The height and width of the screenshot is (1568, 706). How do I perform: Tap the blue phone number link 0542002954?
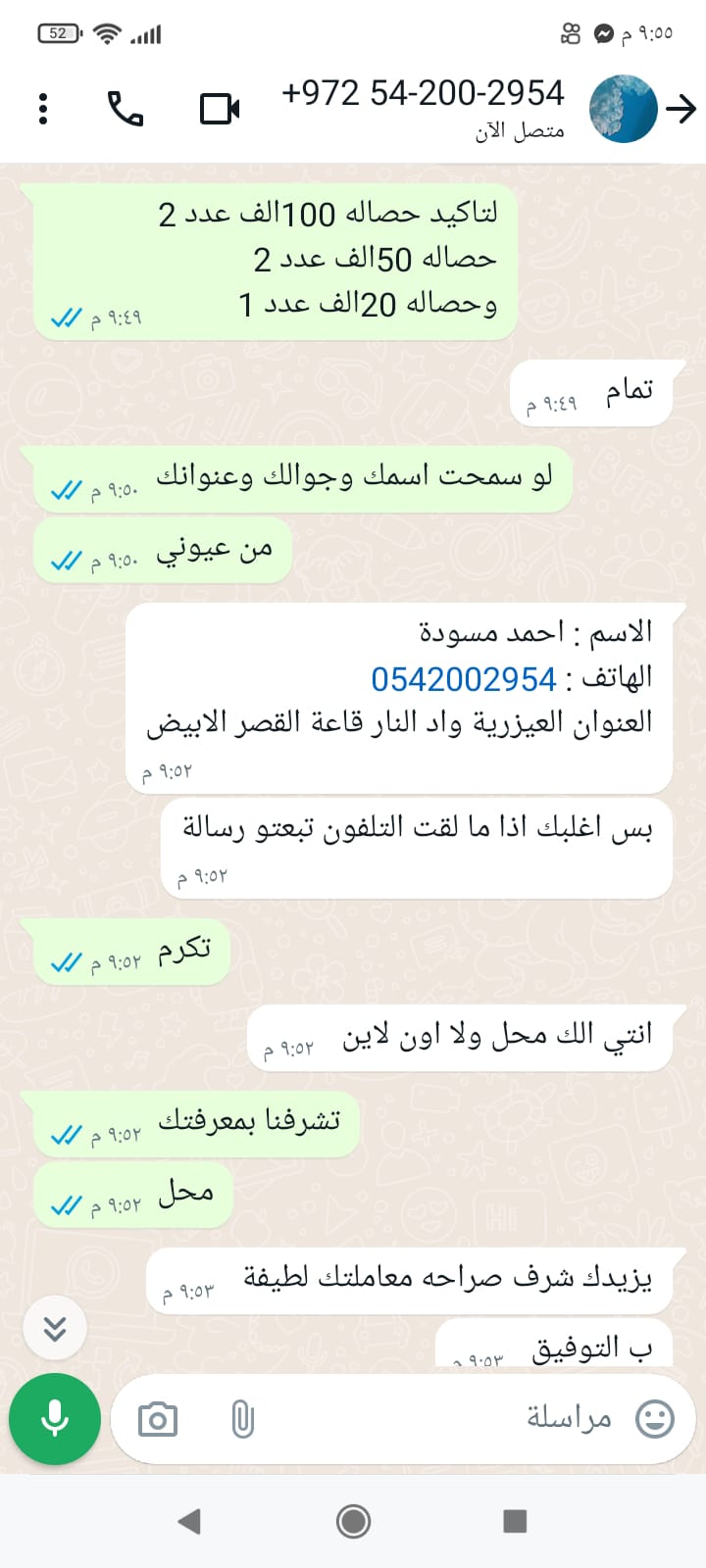coord(464,678)
